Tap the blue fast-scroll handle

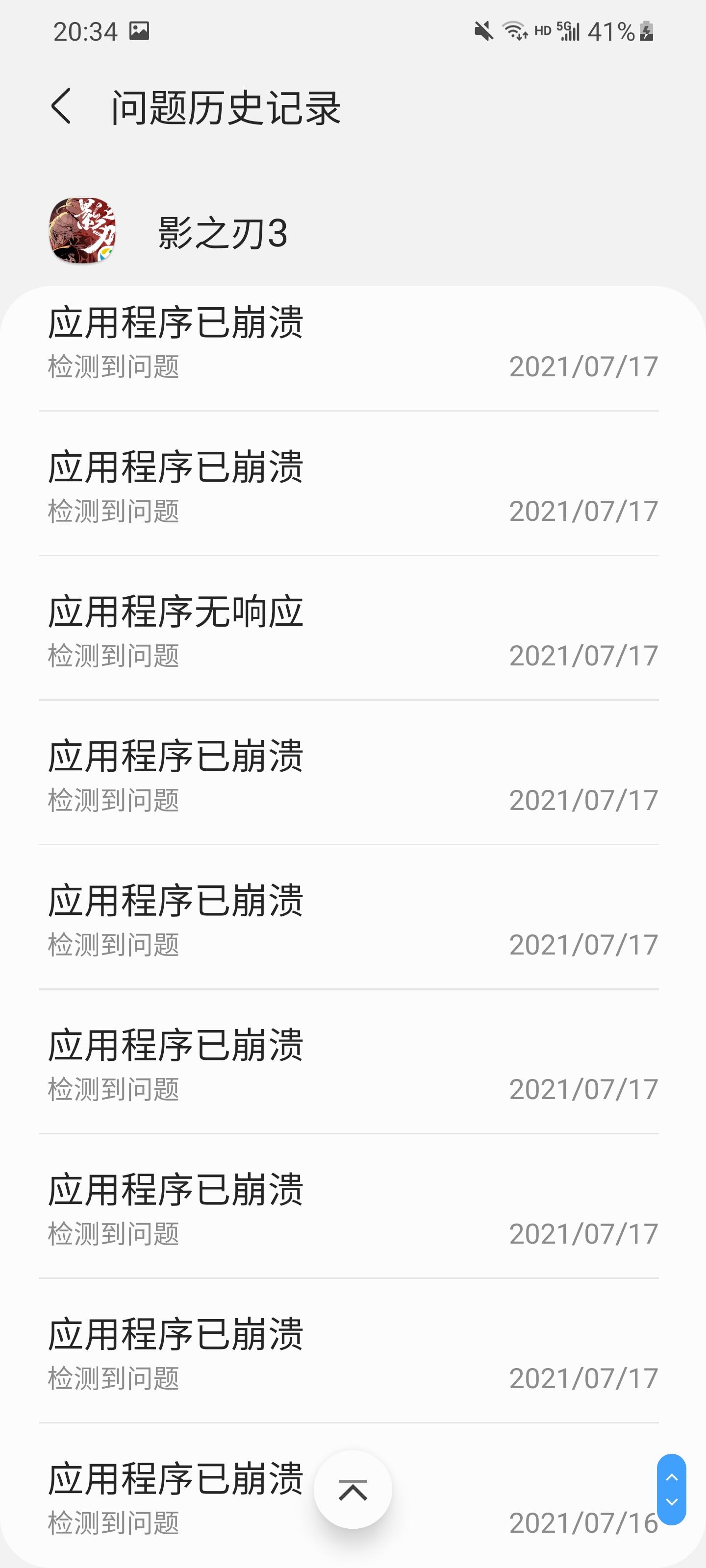pyautogui.click(x=671, y=1490)
